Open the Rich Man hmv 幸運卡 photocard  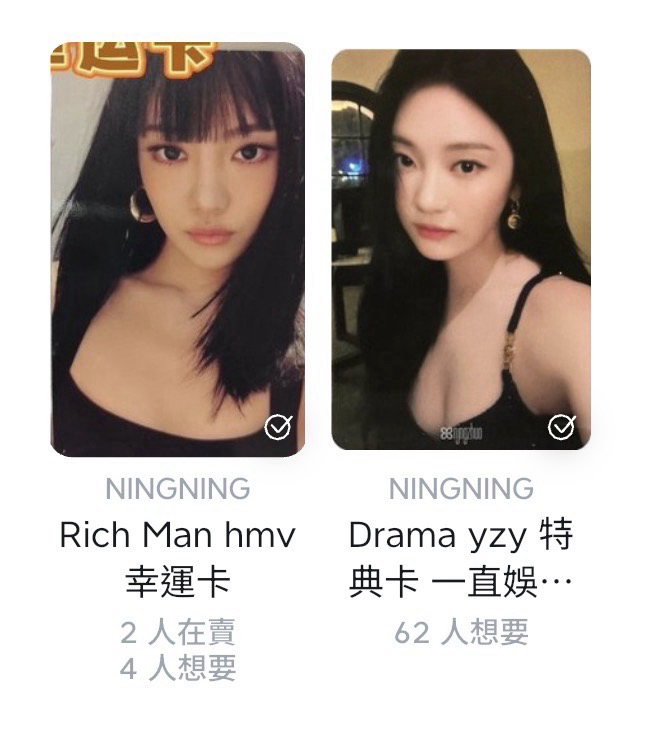pyautogui.click(x=177, y=248)
